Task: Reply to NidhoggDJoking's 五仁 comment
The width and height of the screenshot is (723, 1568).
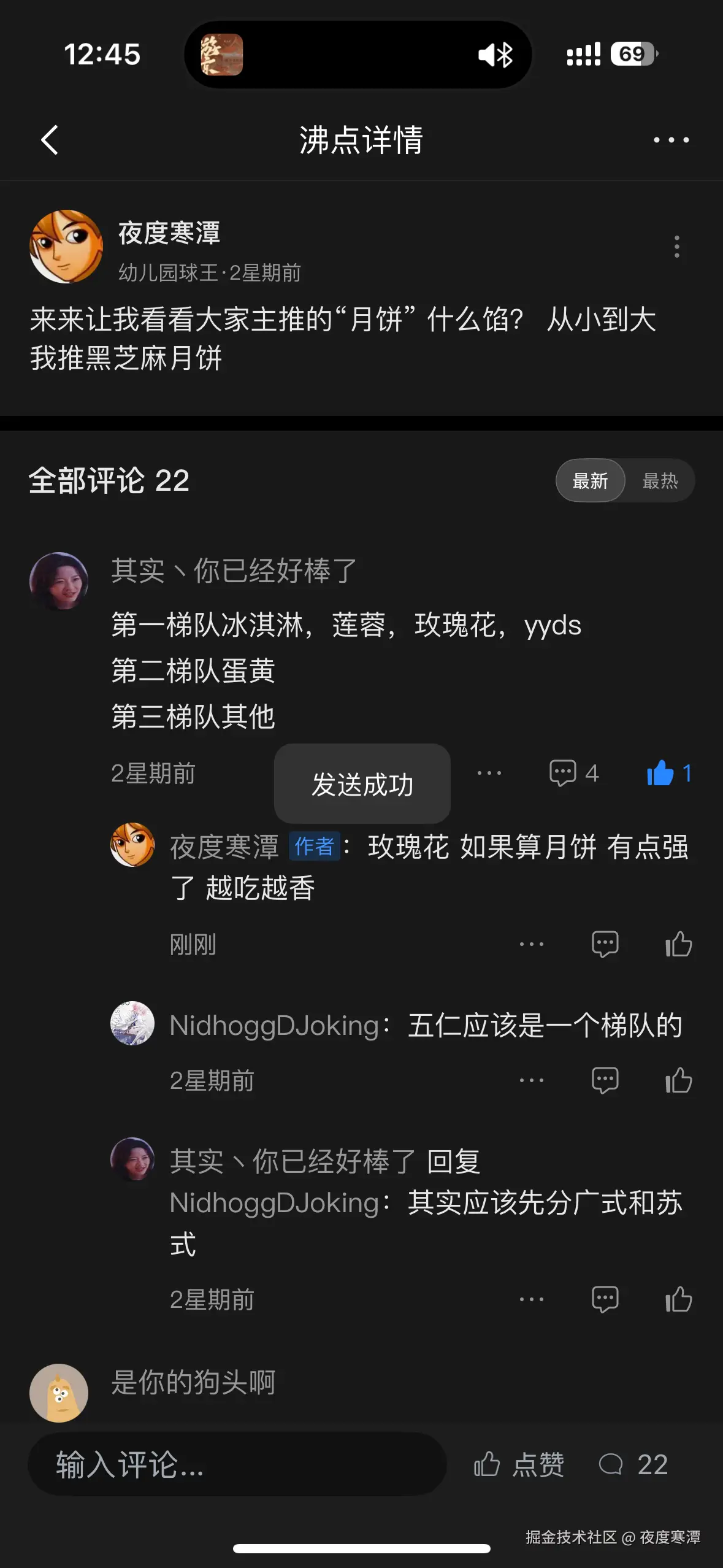Action: tap(605, 1080)
